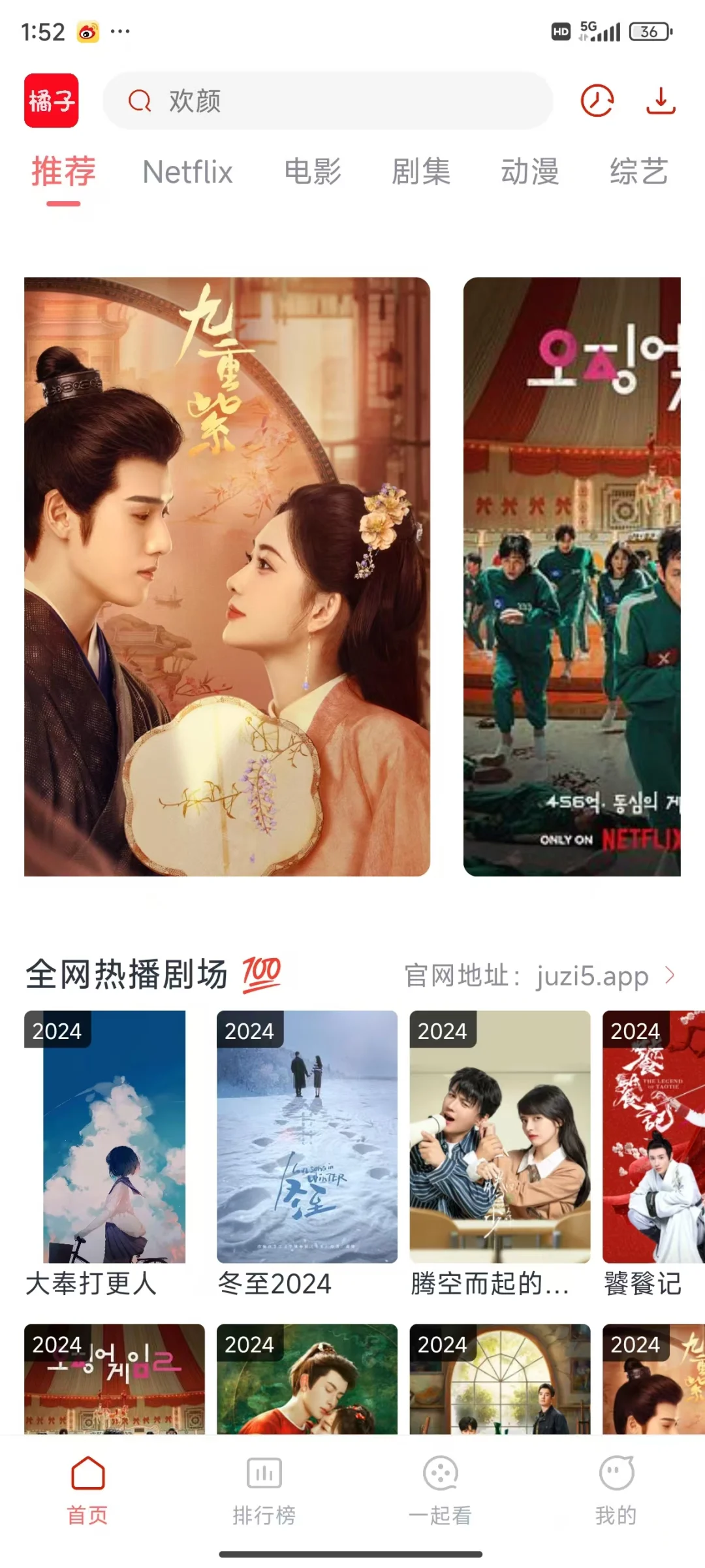705x1568 pixels.
Task: Switch to the Netflix tab
Action: (x=187, y=172)
